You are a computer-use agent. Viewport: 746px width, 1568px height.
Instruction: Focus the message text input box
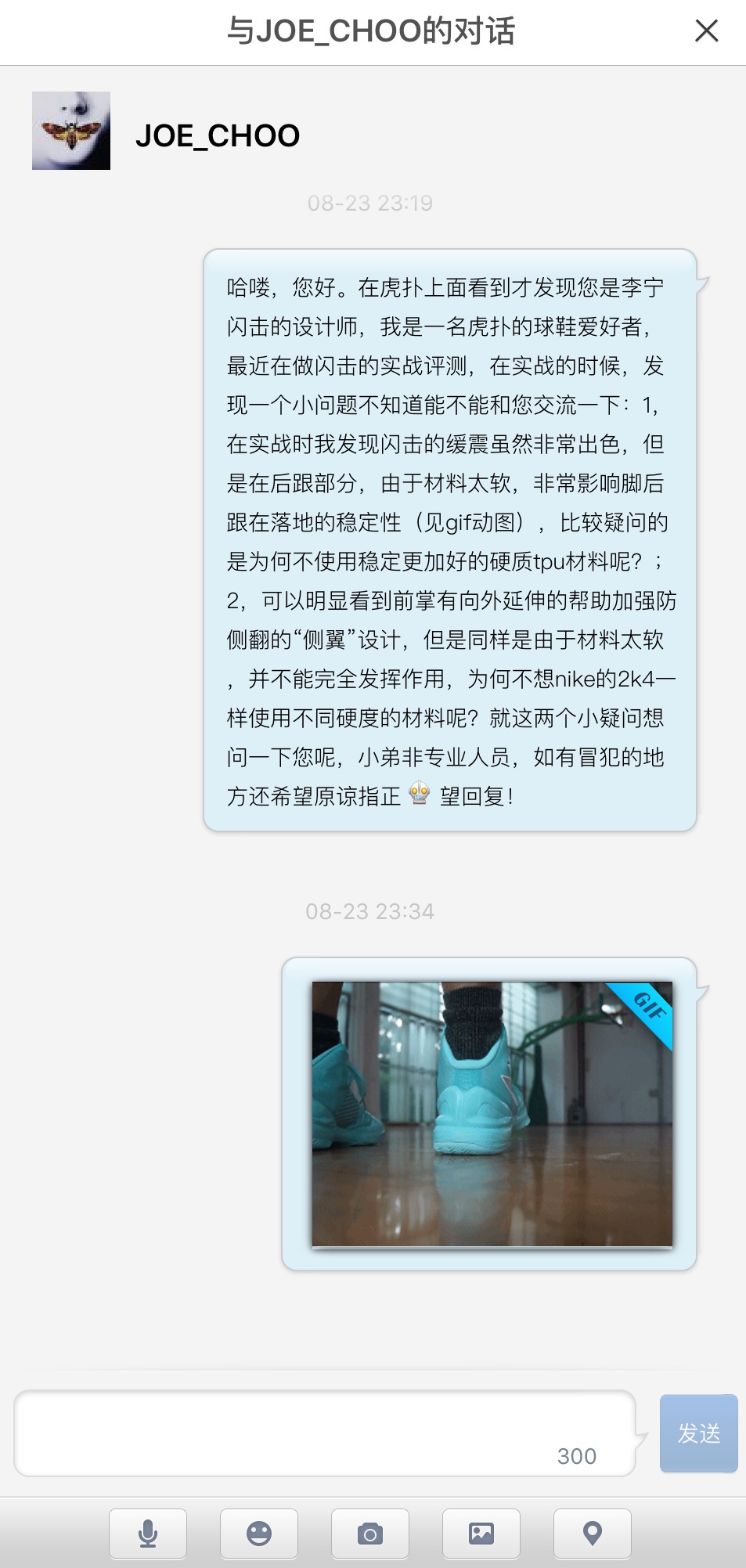coord(325,1433)
